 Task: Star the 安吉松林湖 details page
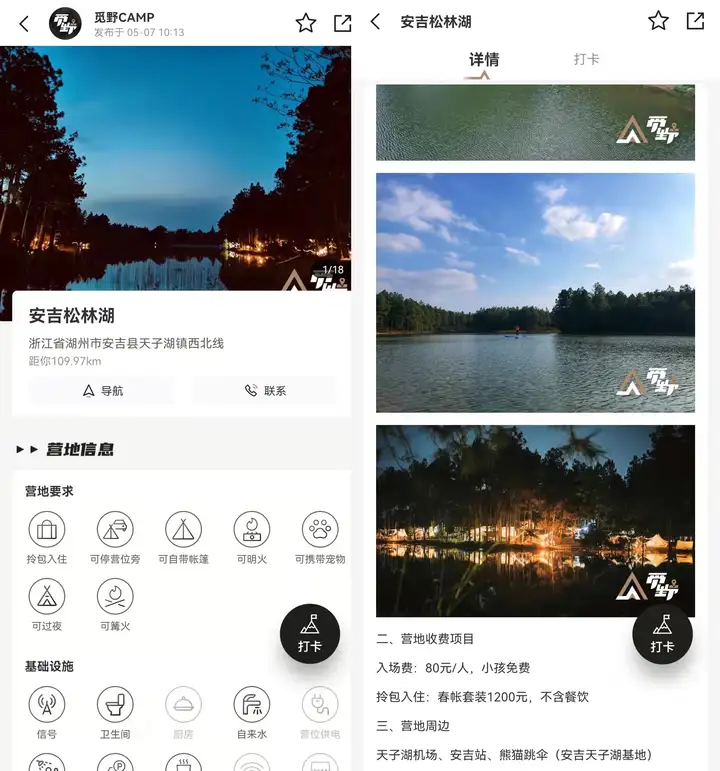click(x=658, y=21)
